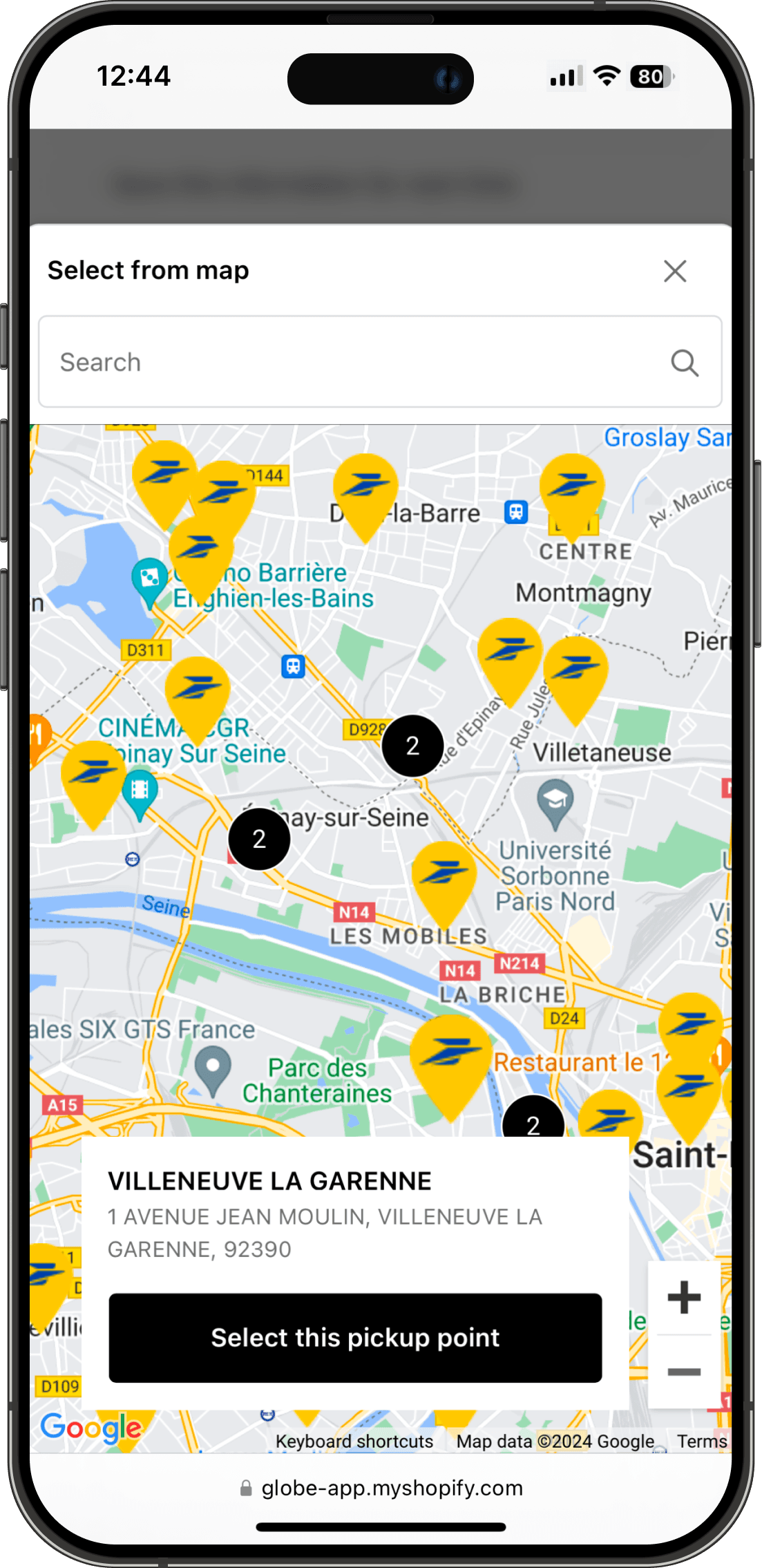762x1568 pixels.
Task: Open Keyboard shortcuts for the map
Action: (x=354, y=1442)
